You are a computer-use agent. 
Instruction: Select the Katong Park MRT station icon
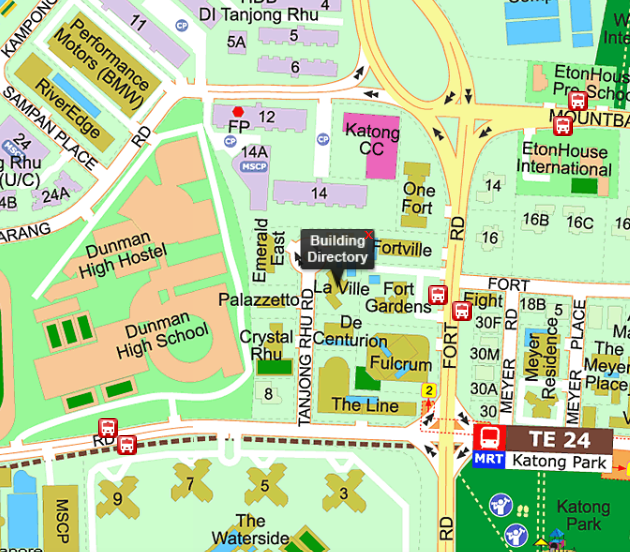tap(489, 439)
